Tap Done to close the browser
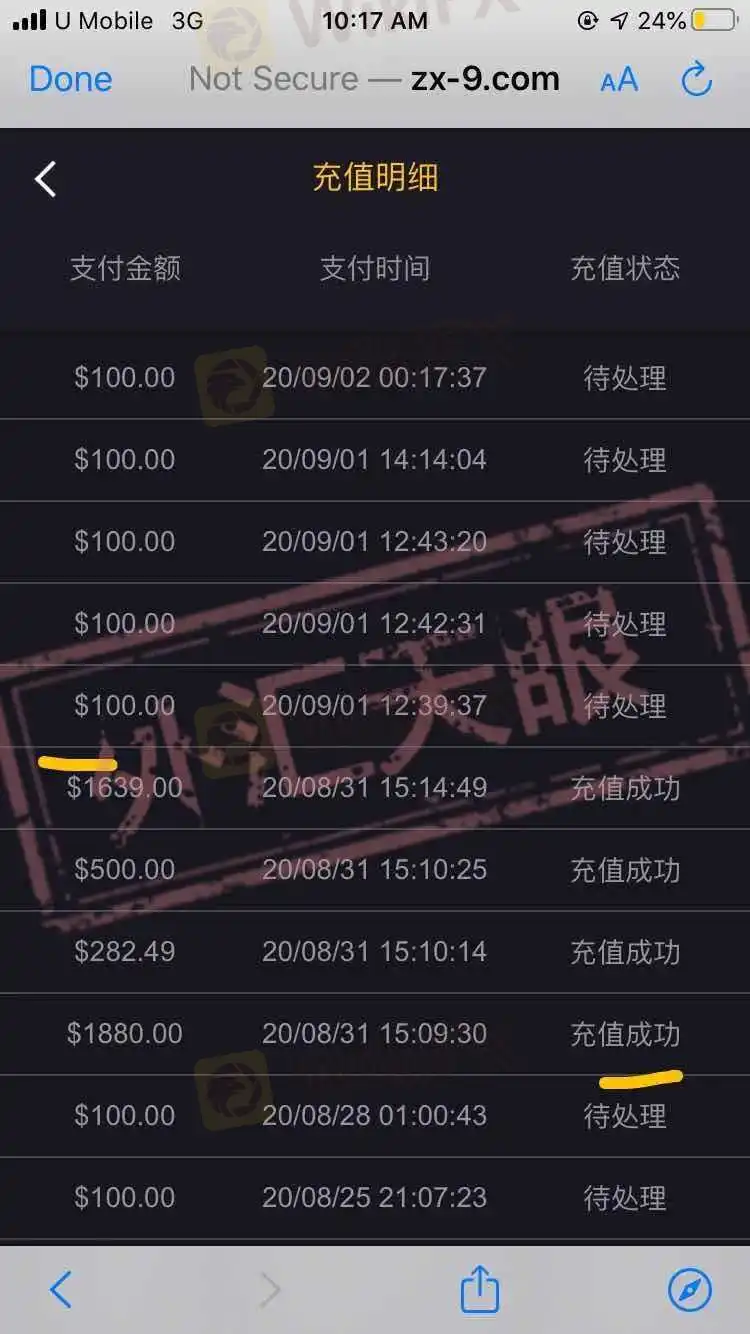Screen dimensions: 750x1334 point(70,79)
